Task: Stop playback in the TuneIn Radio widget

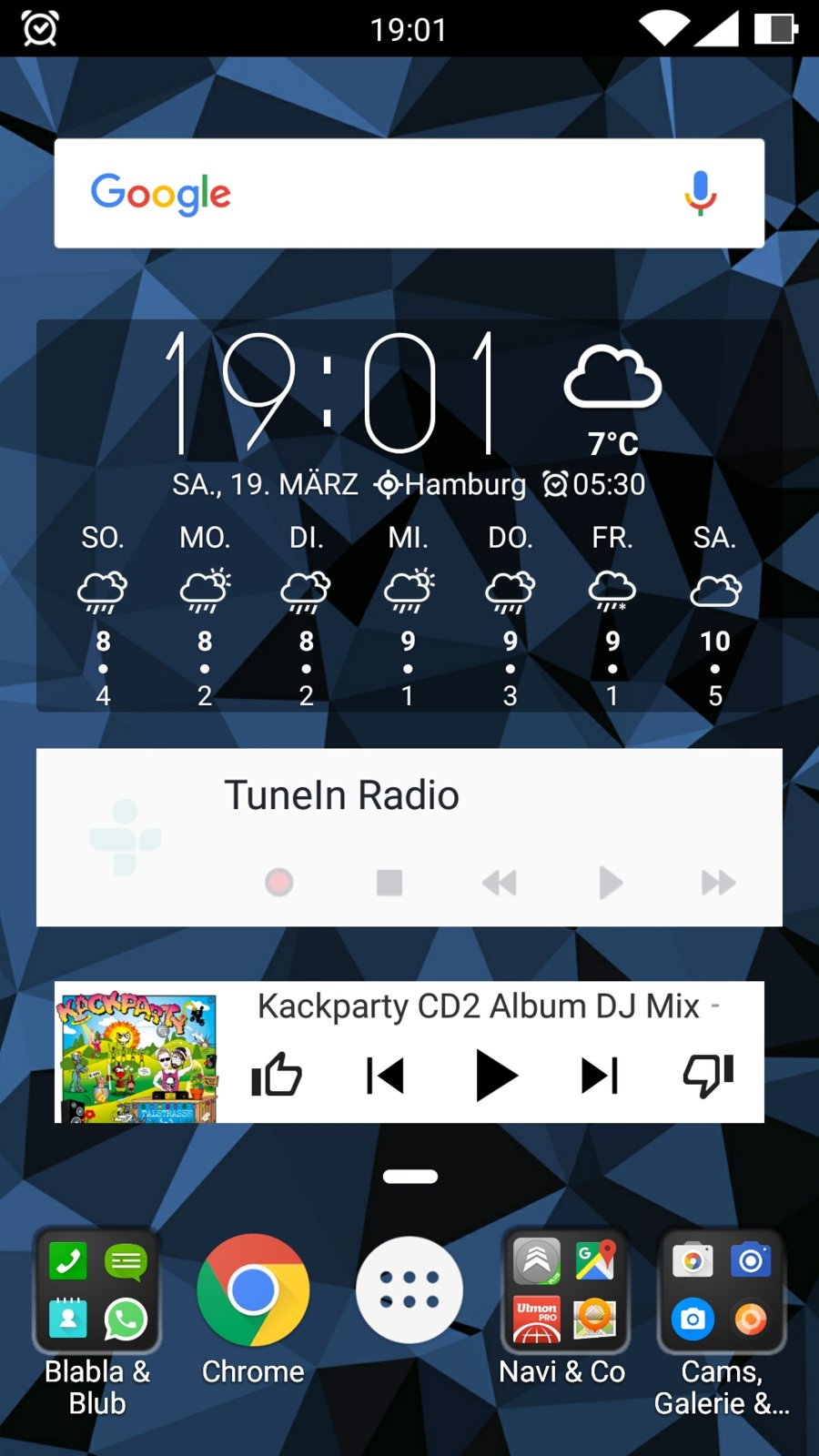Action: point(389,882)
